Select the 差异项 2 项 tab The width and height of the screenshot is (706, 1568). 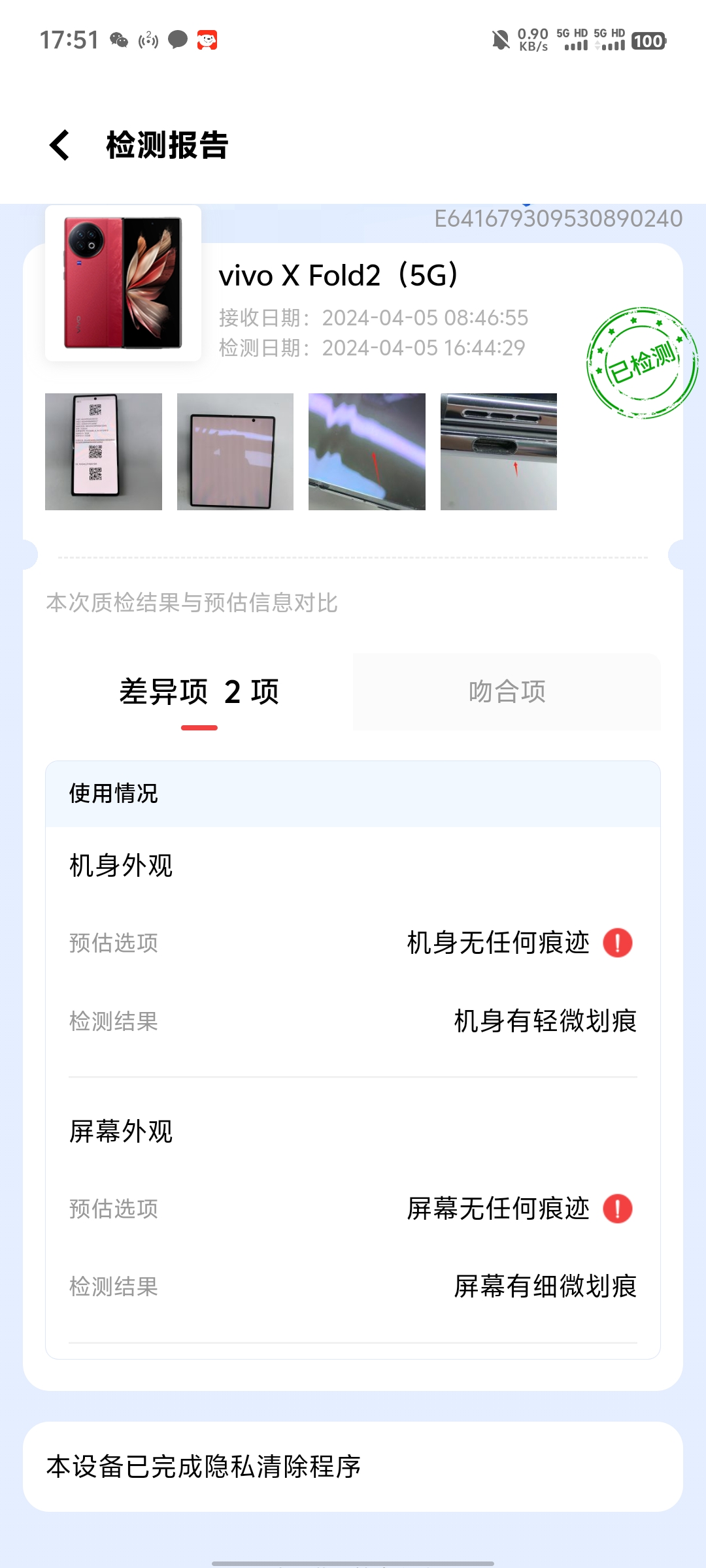point(199,692)
